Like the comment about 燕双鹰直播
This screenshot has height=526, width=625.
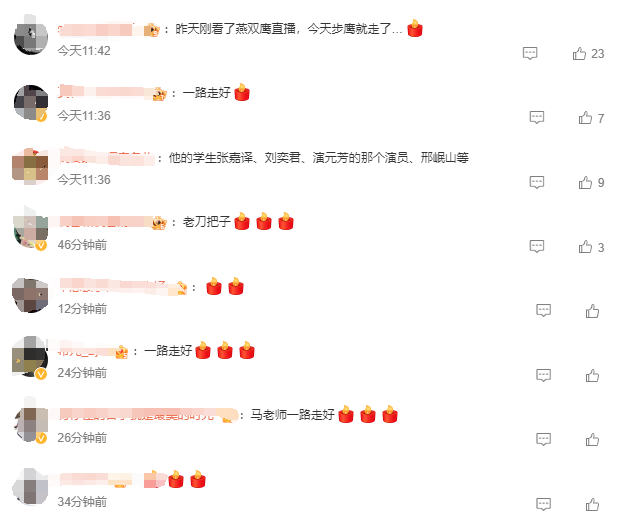(580, 54)
